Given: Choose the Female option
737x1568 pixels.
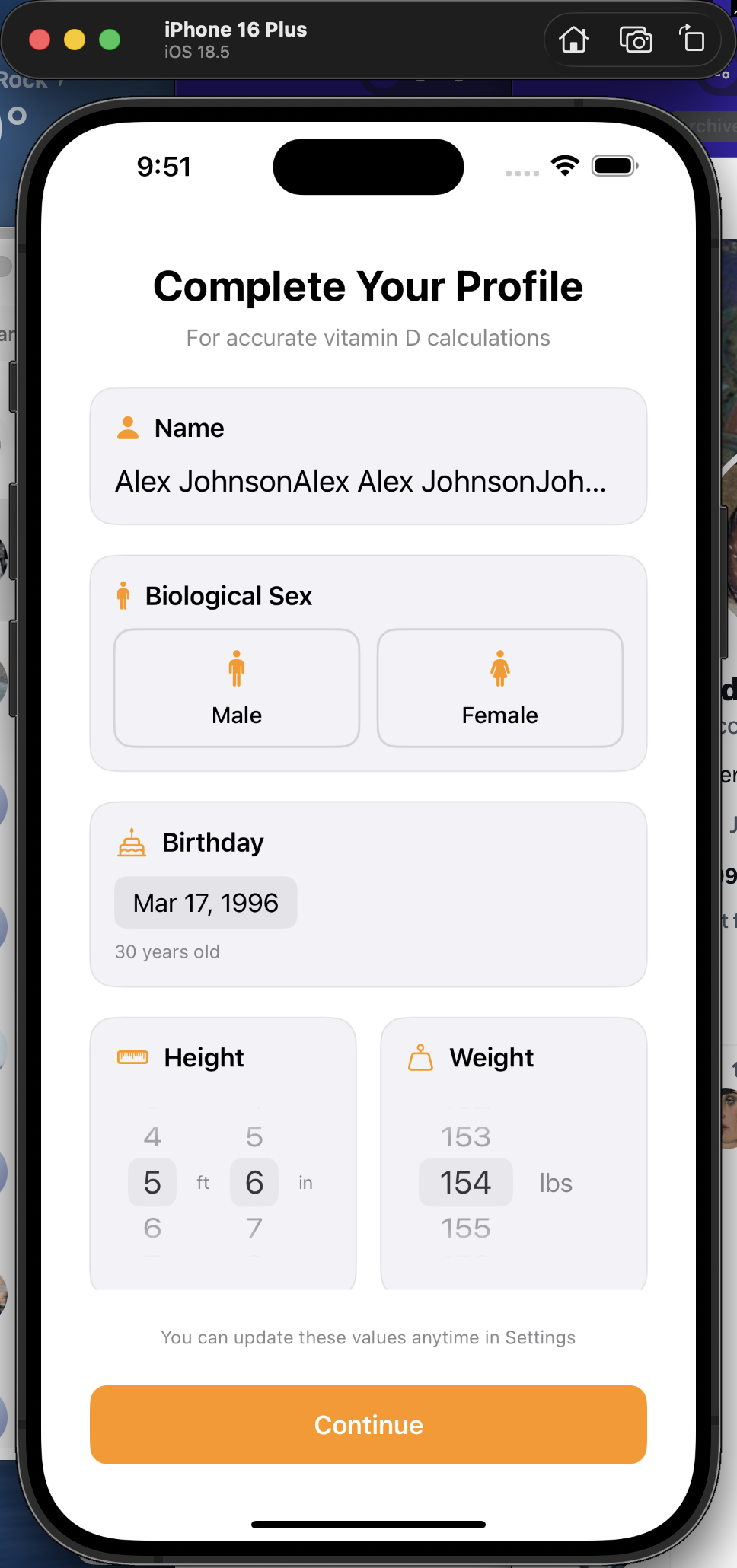Looking at the screenshot, I should click(499, 688).
